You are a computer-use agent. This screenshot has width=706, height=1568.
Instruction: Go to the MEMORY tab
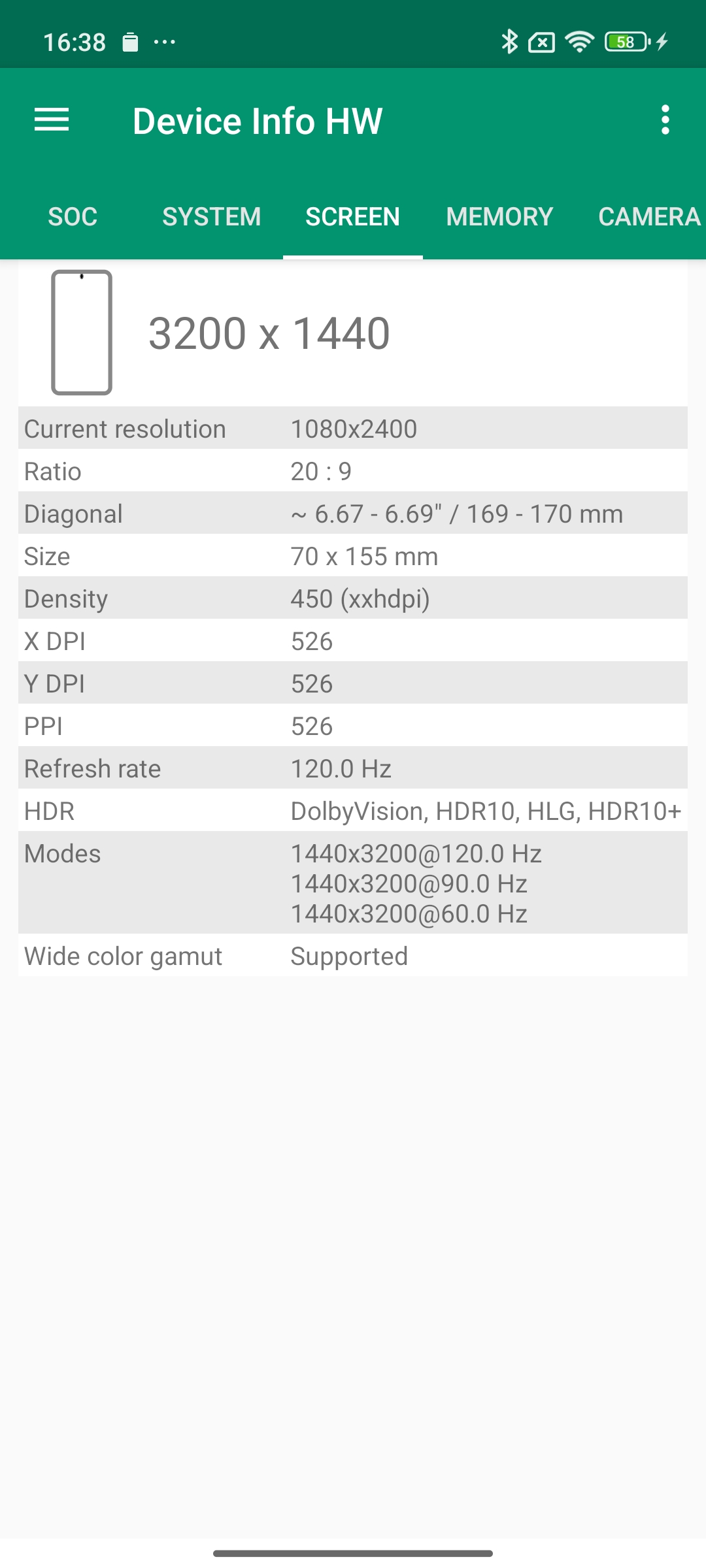point(499,217)
